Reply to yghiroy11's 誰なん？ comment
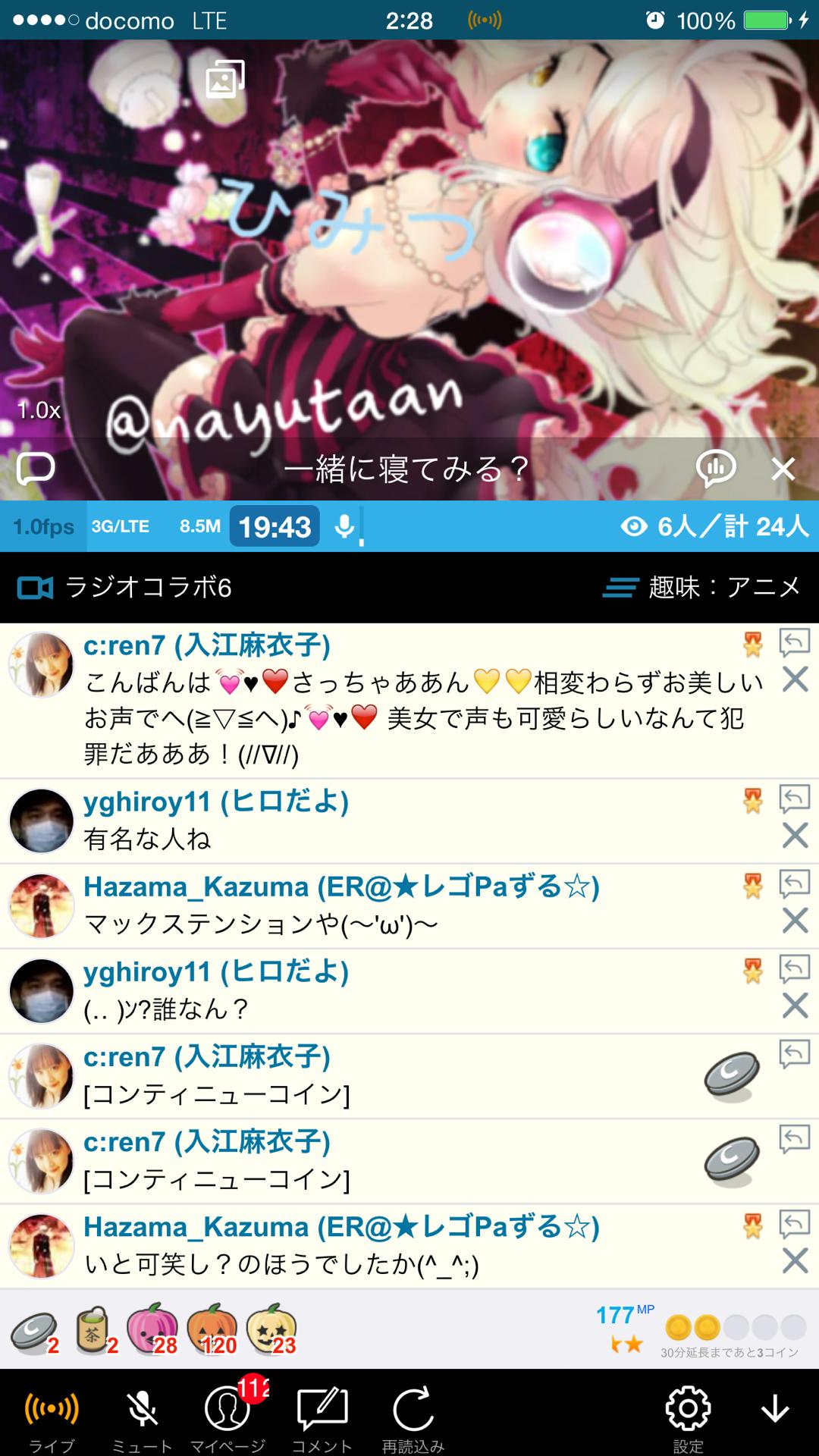 [x=794, y=968]
